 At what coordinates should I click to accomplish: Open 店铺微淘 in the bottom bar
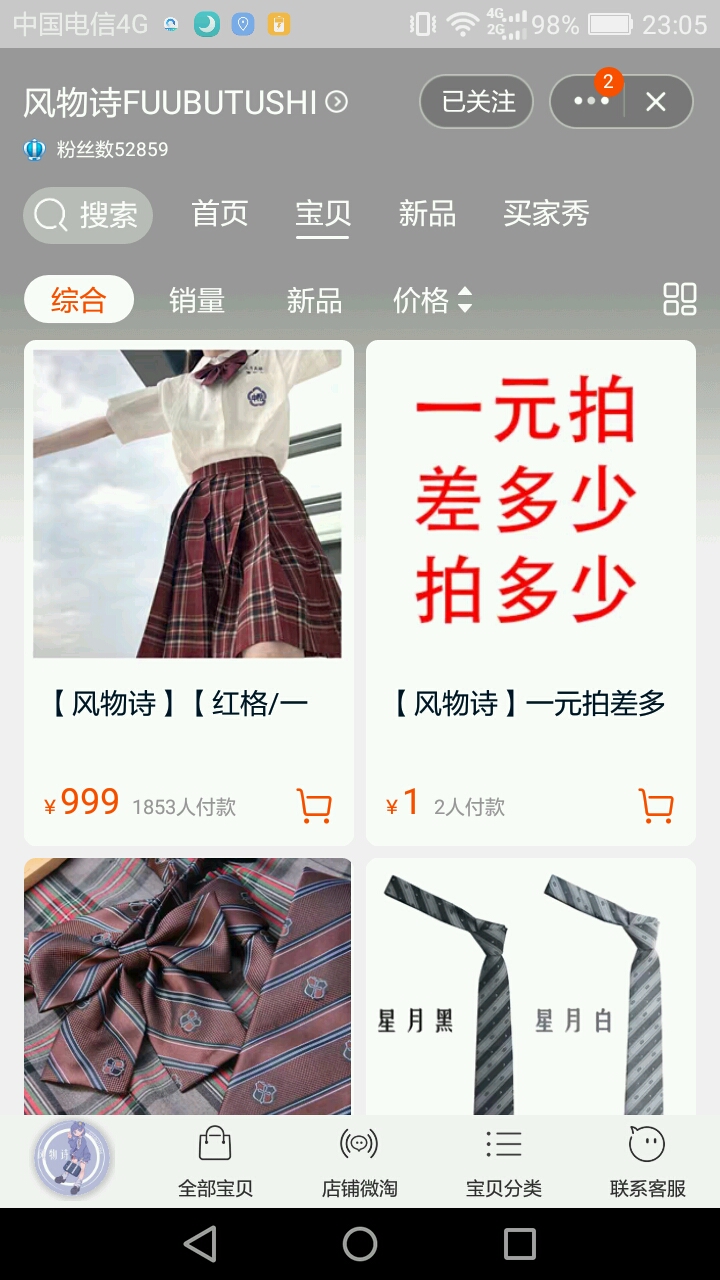[359, 1162]
